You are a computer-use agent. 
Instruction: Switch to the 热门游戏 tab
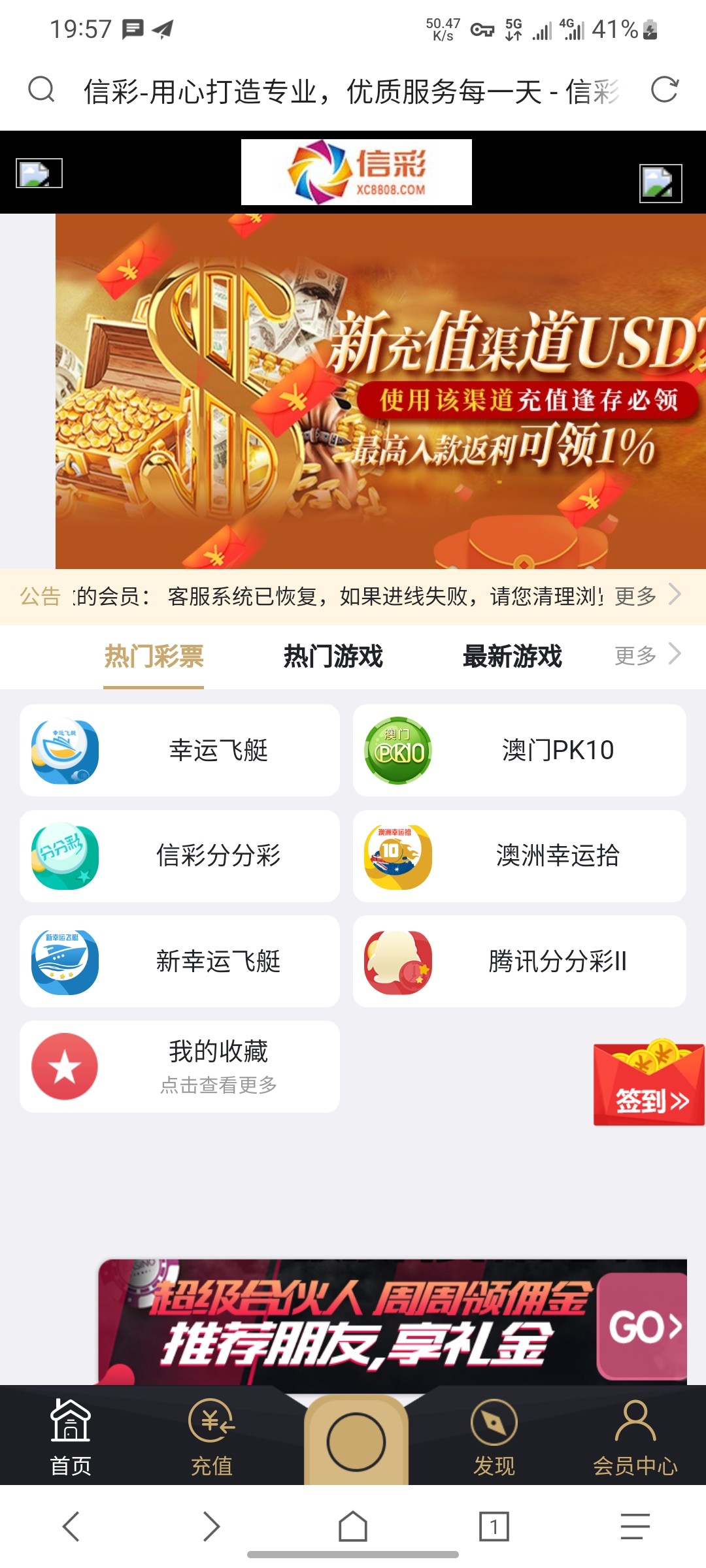click(333, 656)
